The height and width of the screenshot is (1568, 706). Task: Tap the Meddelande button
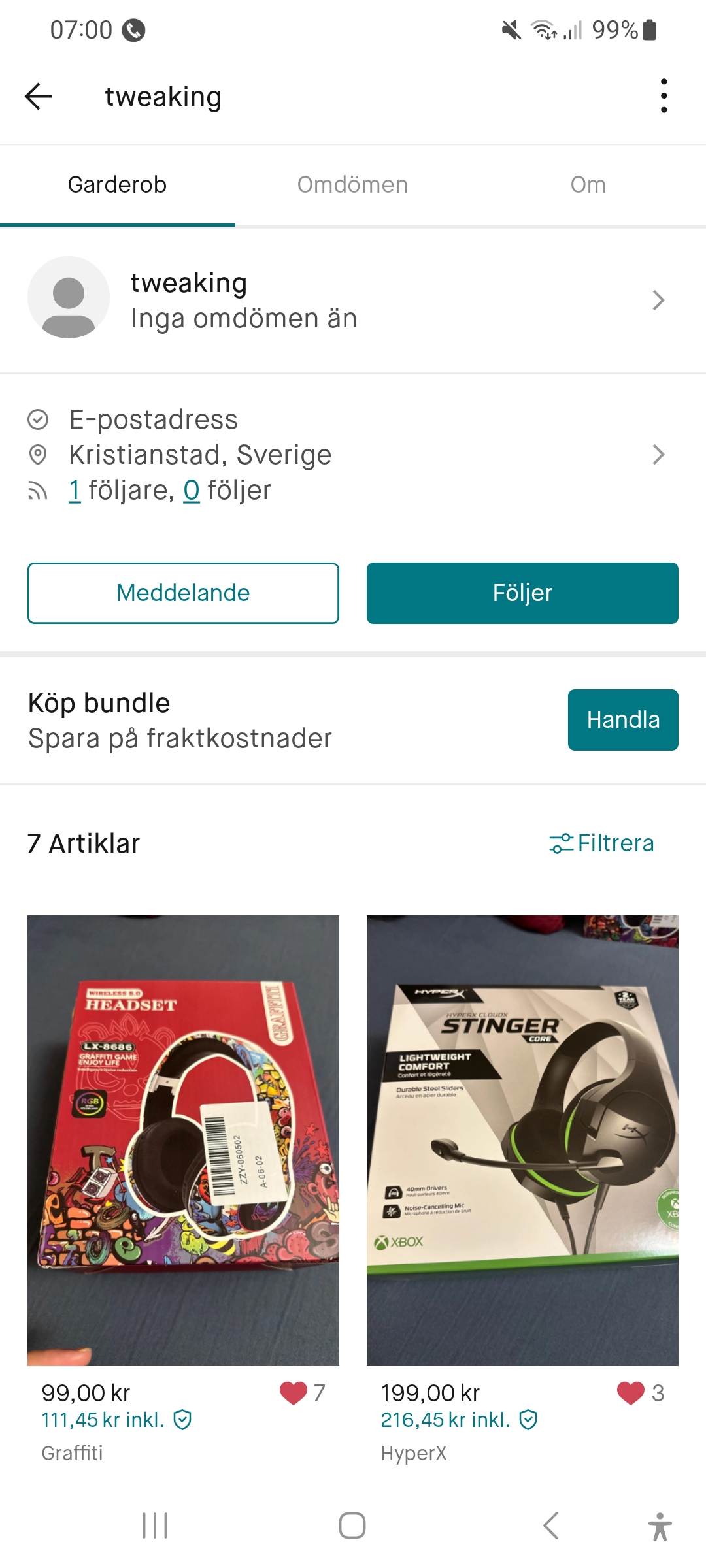(x=183, y=593)
